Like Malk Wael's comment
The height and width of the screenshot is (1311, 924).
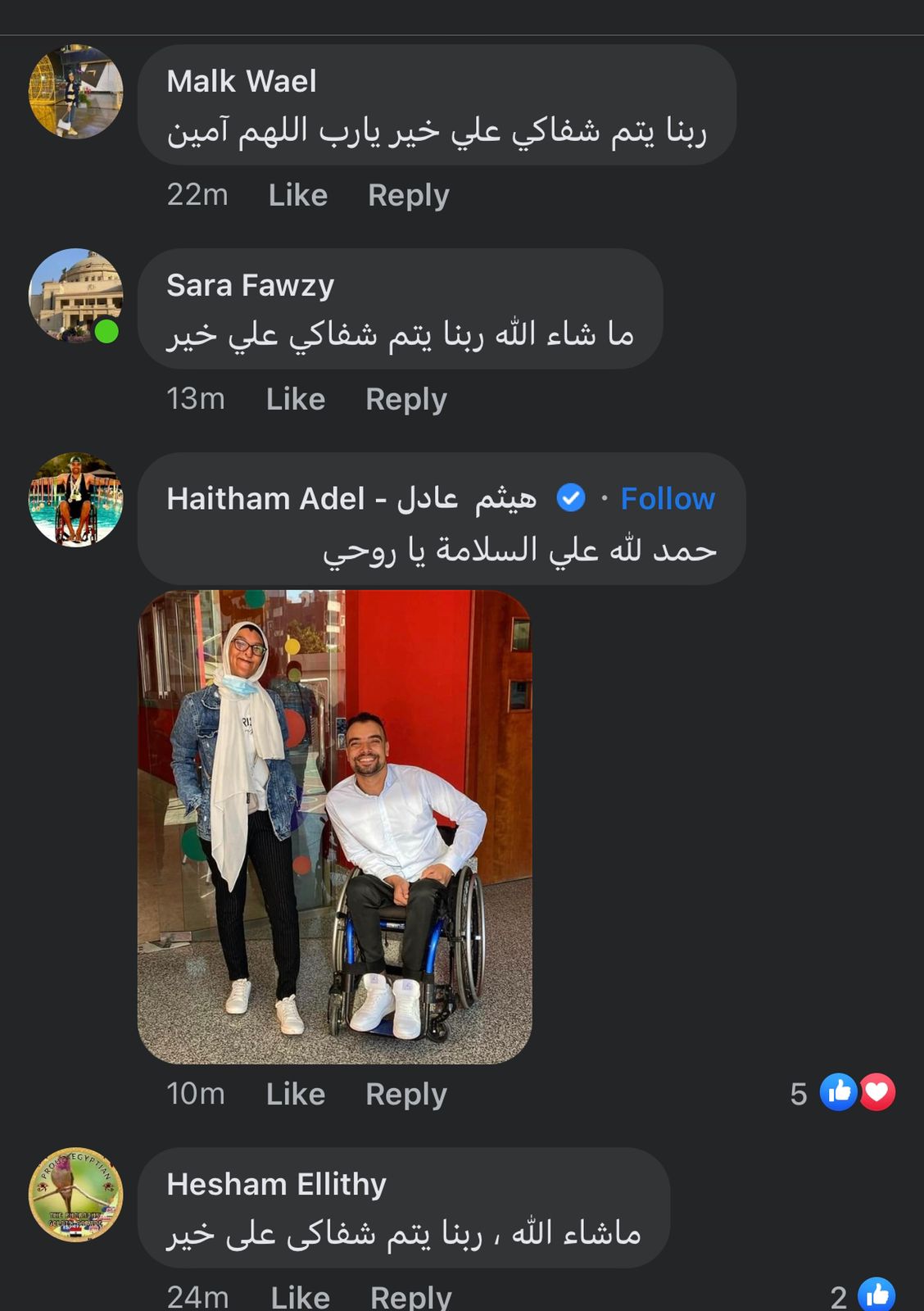pos(297,195)
